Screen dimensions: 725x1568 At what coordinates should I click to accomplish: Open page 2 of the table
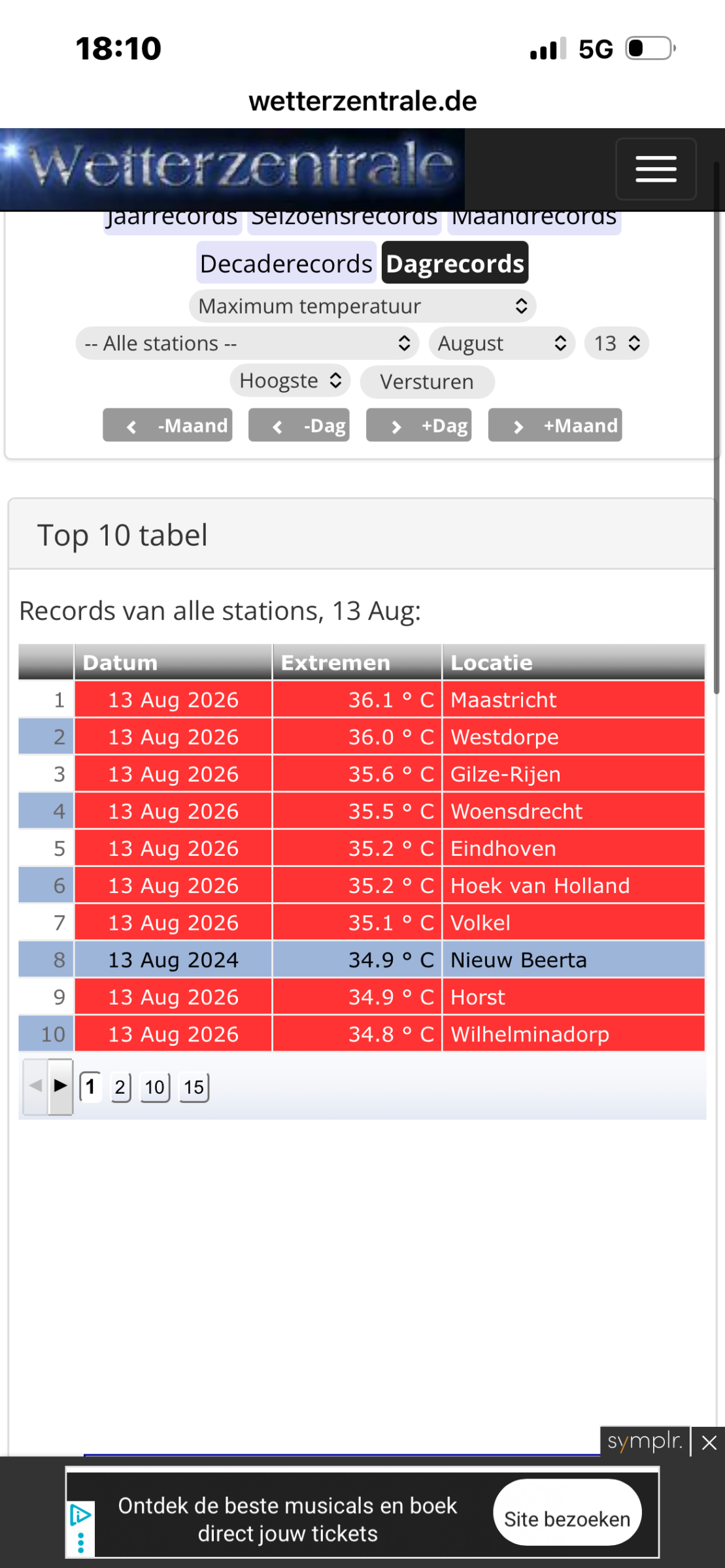coord(120,1087)
